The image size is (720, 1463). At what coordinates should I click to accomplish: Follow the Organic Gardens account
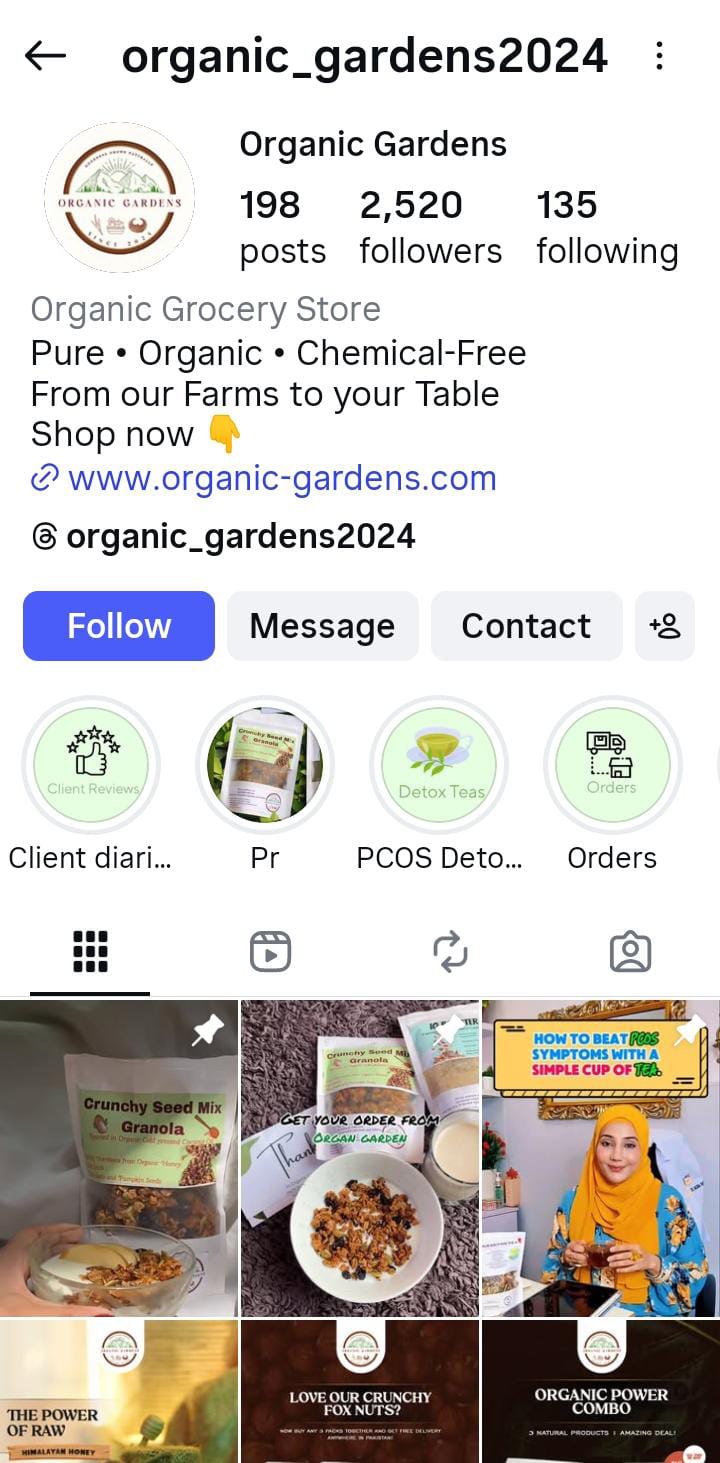click(x=119, y=626)
